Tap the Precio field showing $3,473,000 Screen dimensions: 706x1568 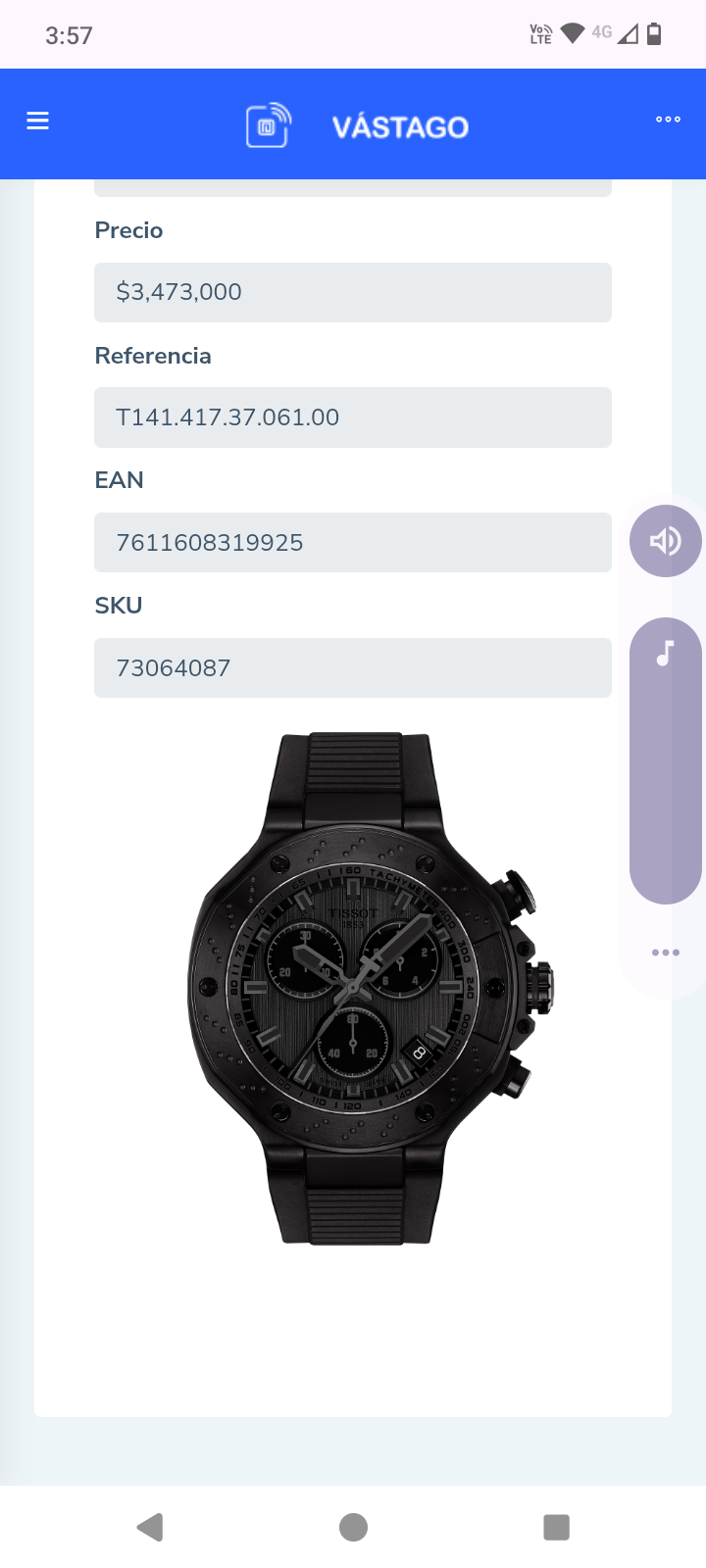[x=352, y=292]
